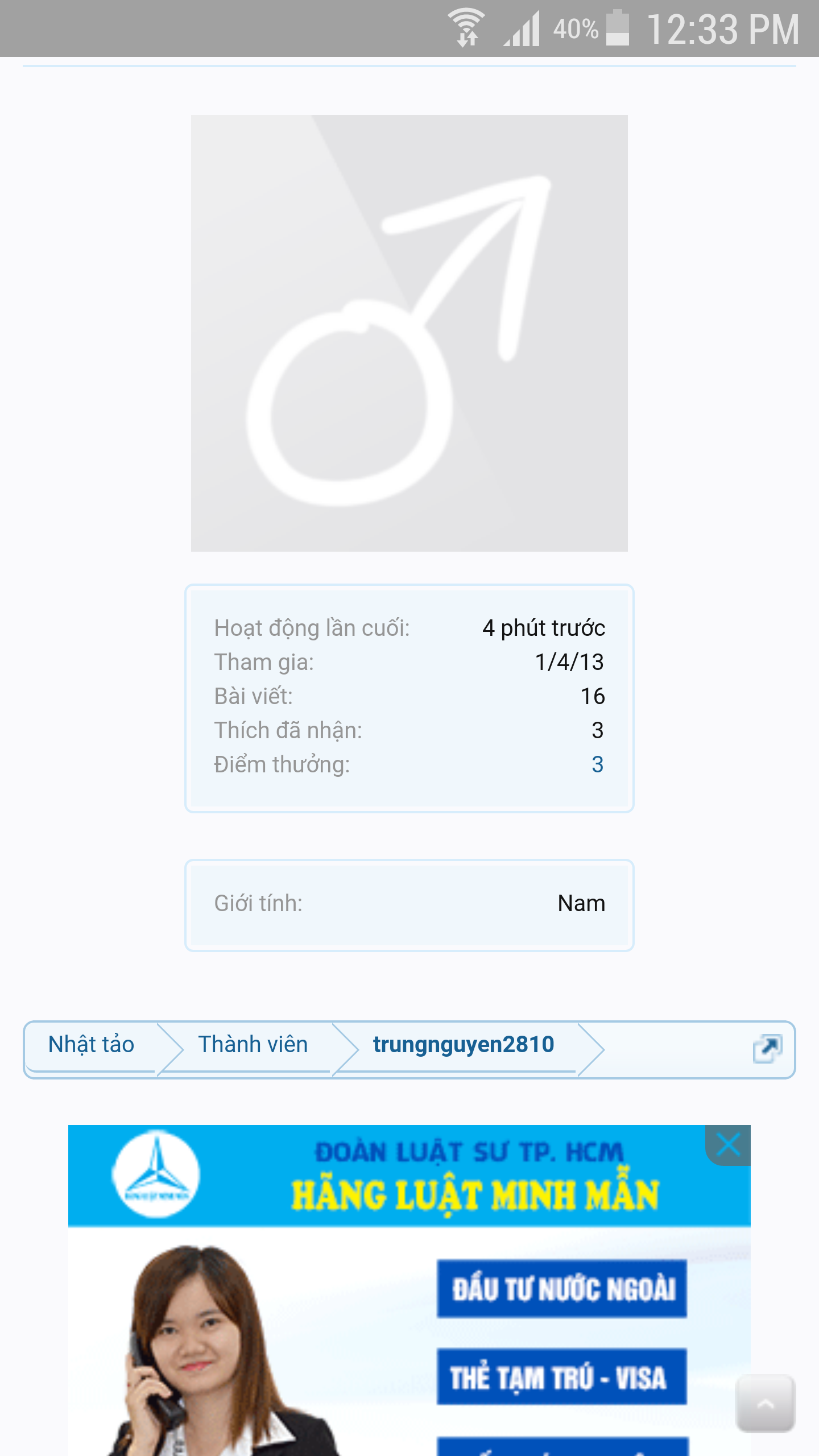View the member's profile avatar

coord(409,333)
